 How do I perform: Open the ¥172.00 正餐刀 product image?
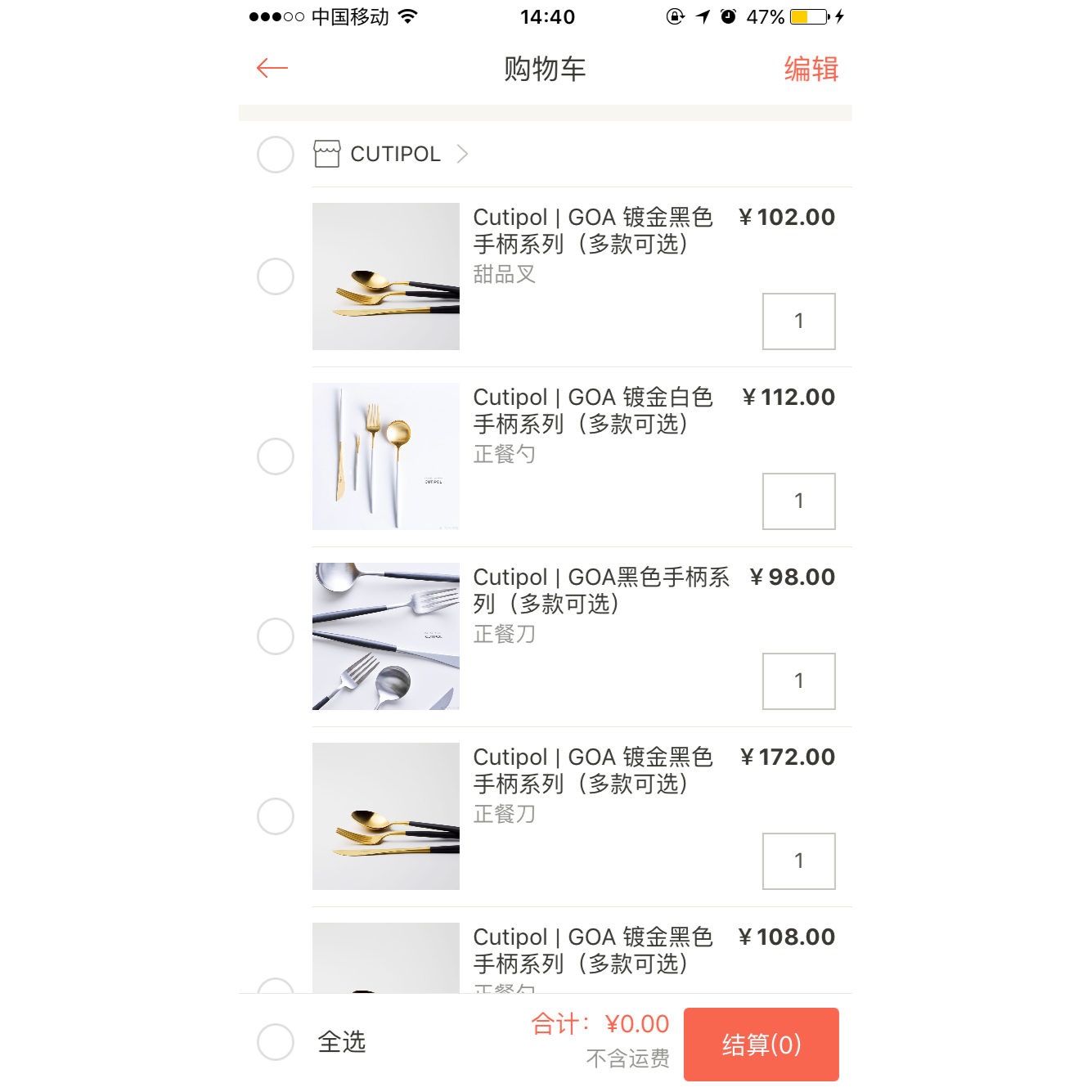386,816
